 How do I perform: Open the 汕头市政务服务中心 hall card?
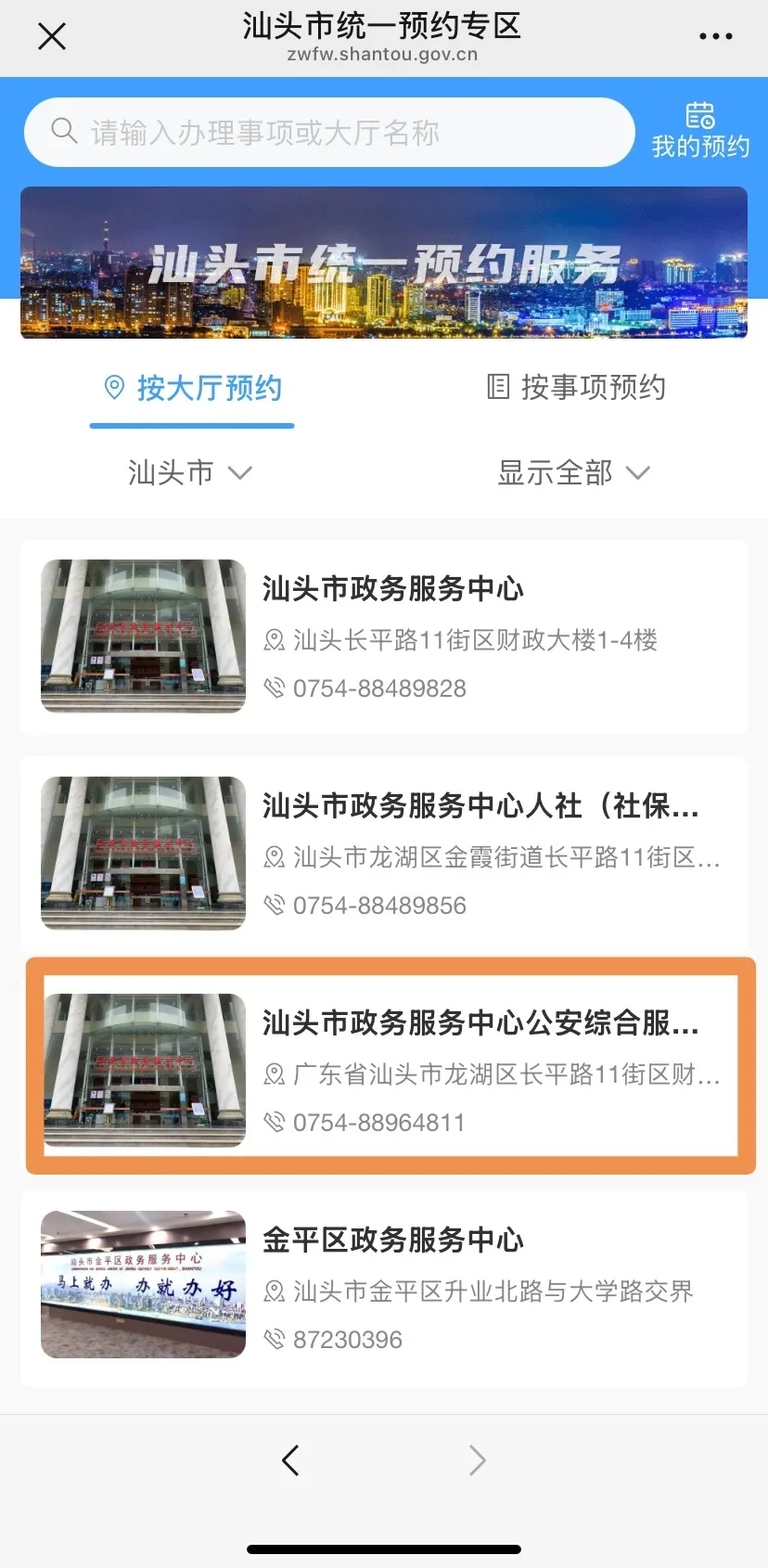(384, 636)
